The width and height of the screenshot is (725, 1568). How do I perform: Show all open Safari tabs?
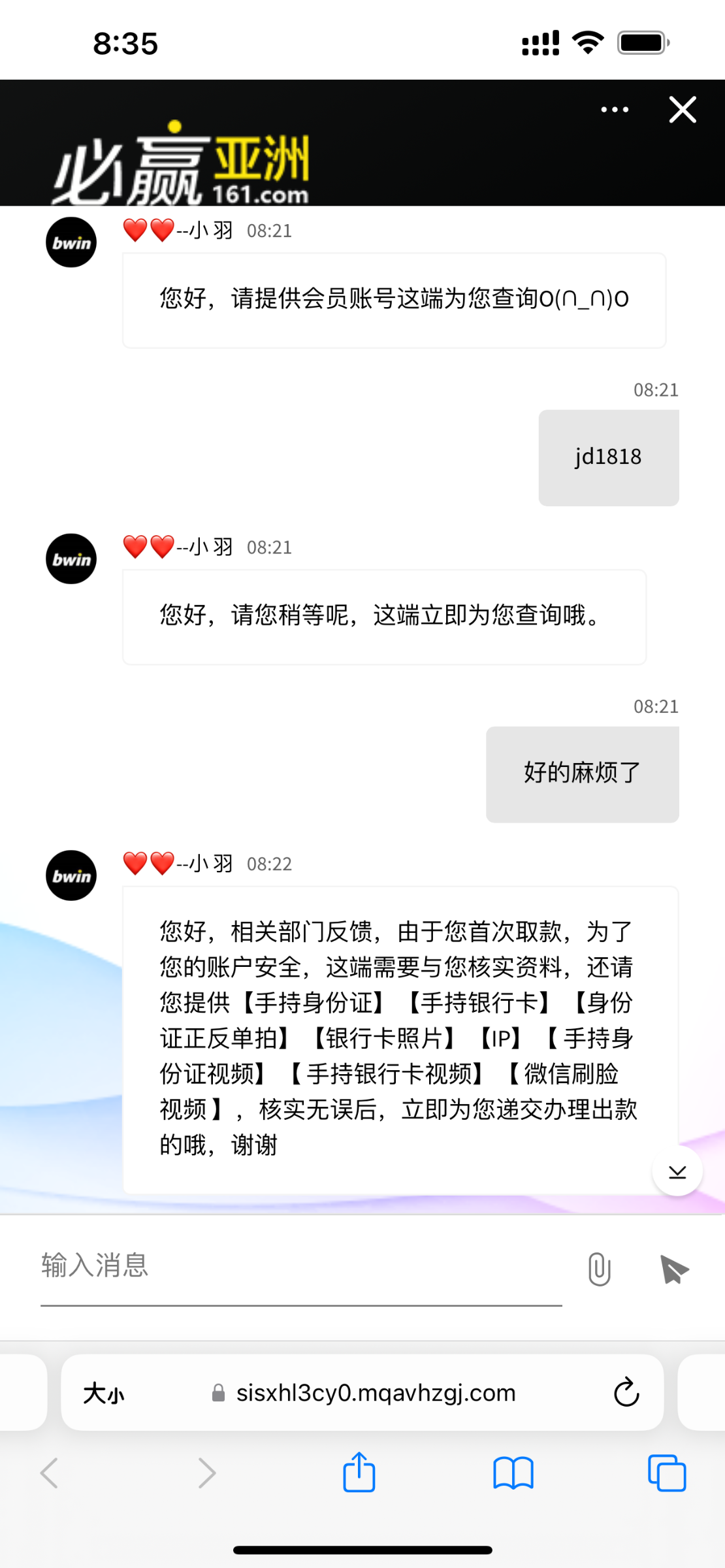667,1473
